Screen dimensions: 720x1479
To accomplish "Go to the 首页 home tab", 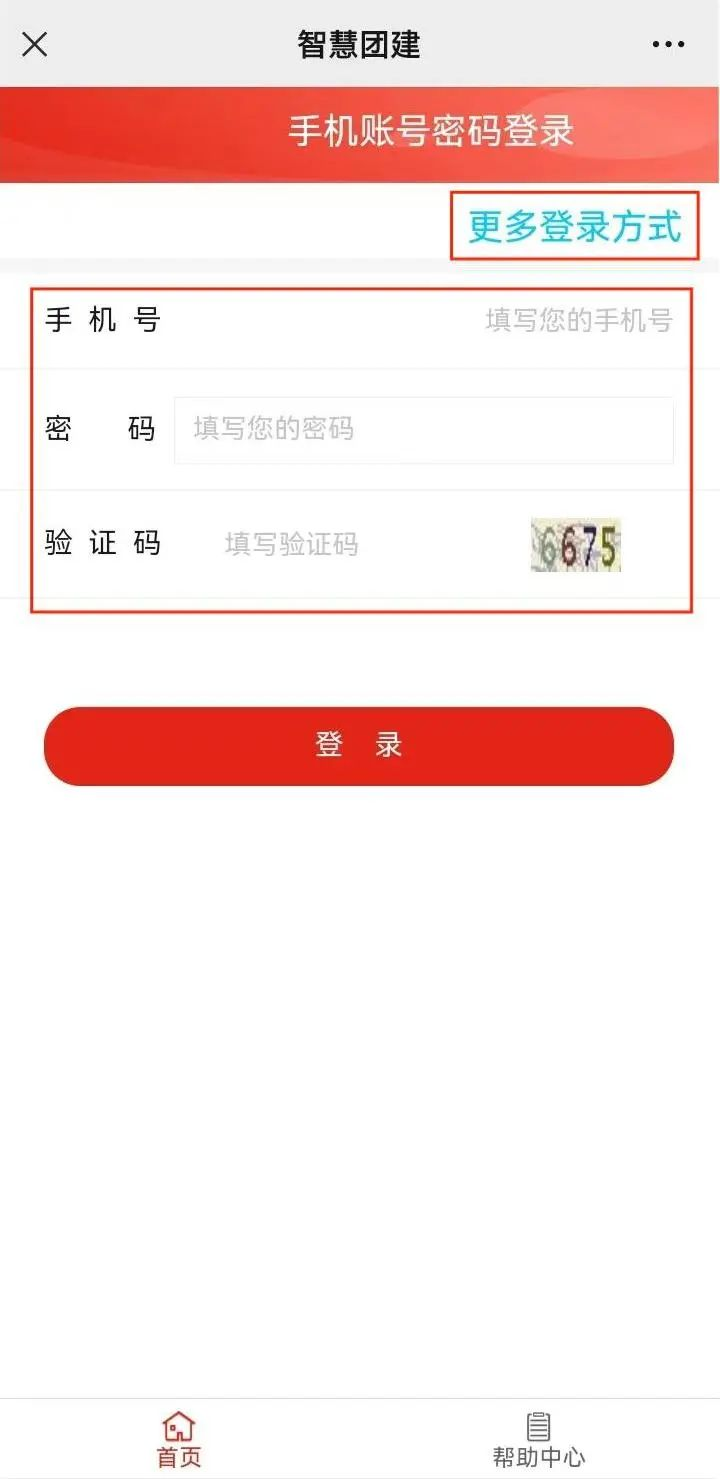I will 179,1439.
